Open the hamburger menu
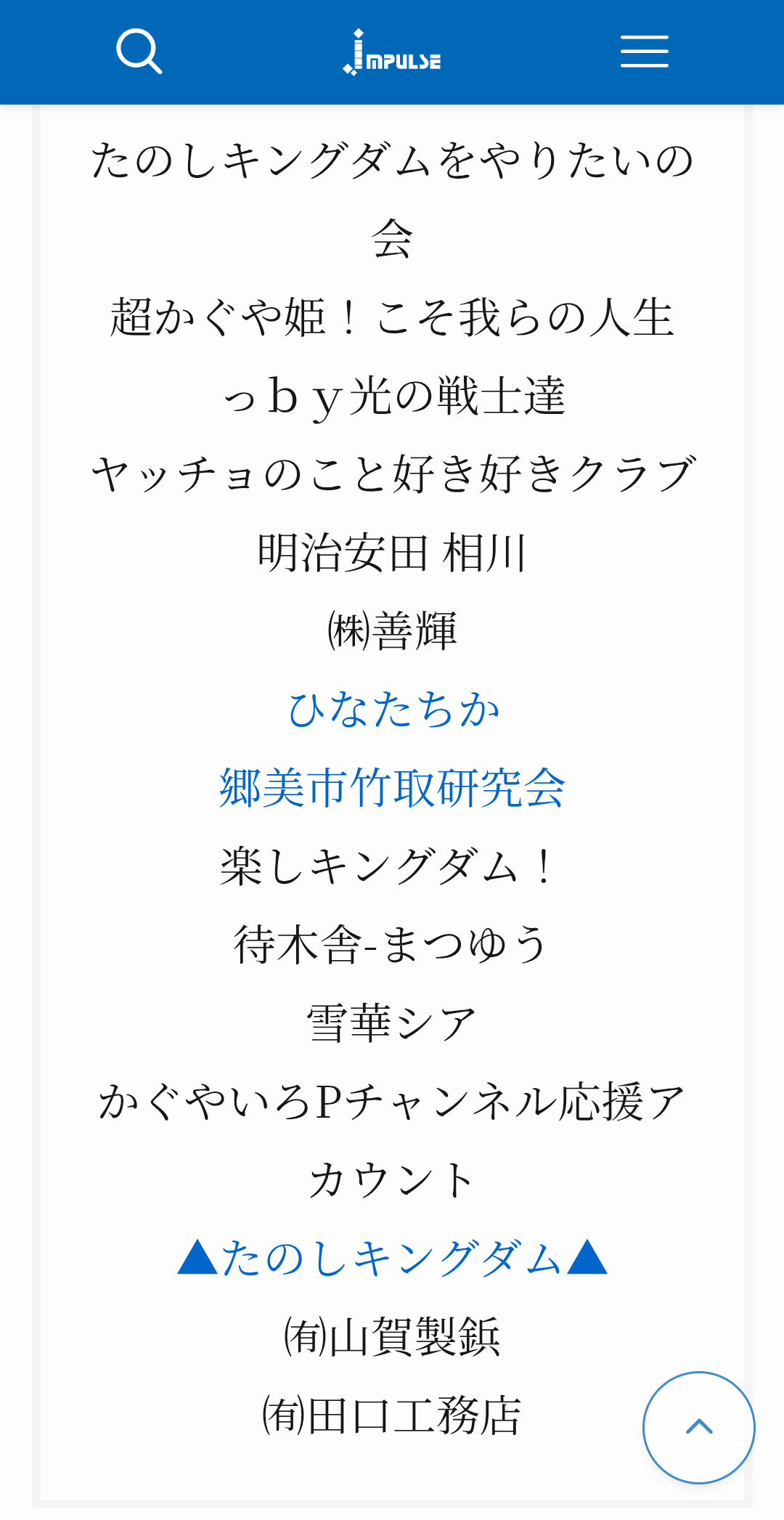Screen dimensions: 784x1520 (x=645, y=52)
